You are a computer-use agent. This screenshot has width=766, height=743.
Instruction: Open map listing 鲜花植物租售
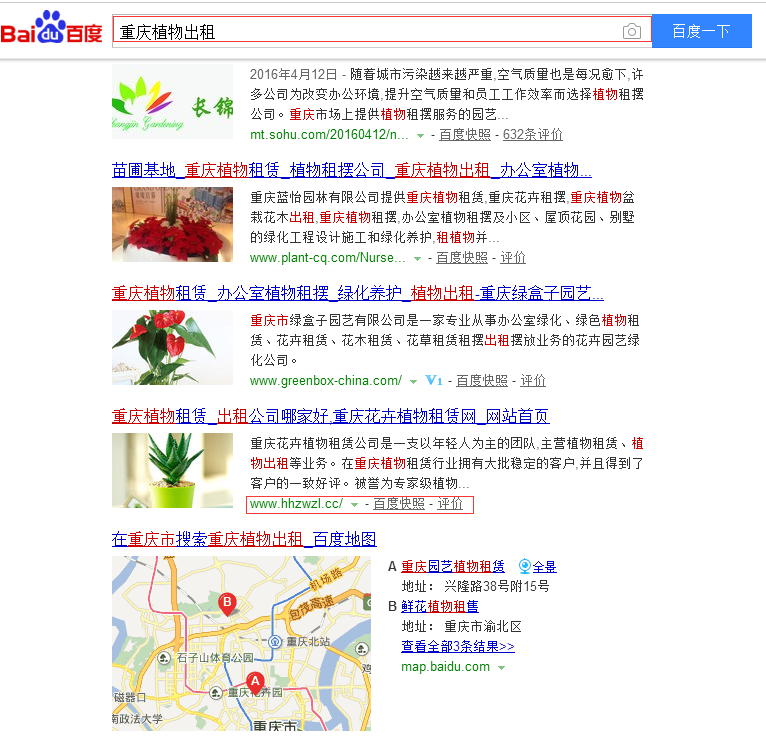click(x=440, y=606)
